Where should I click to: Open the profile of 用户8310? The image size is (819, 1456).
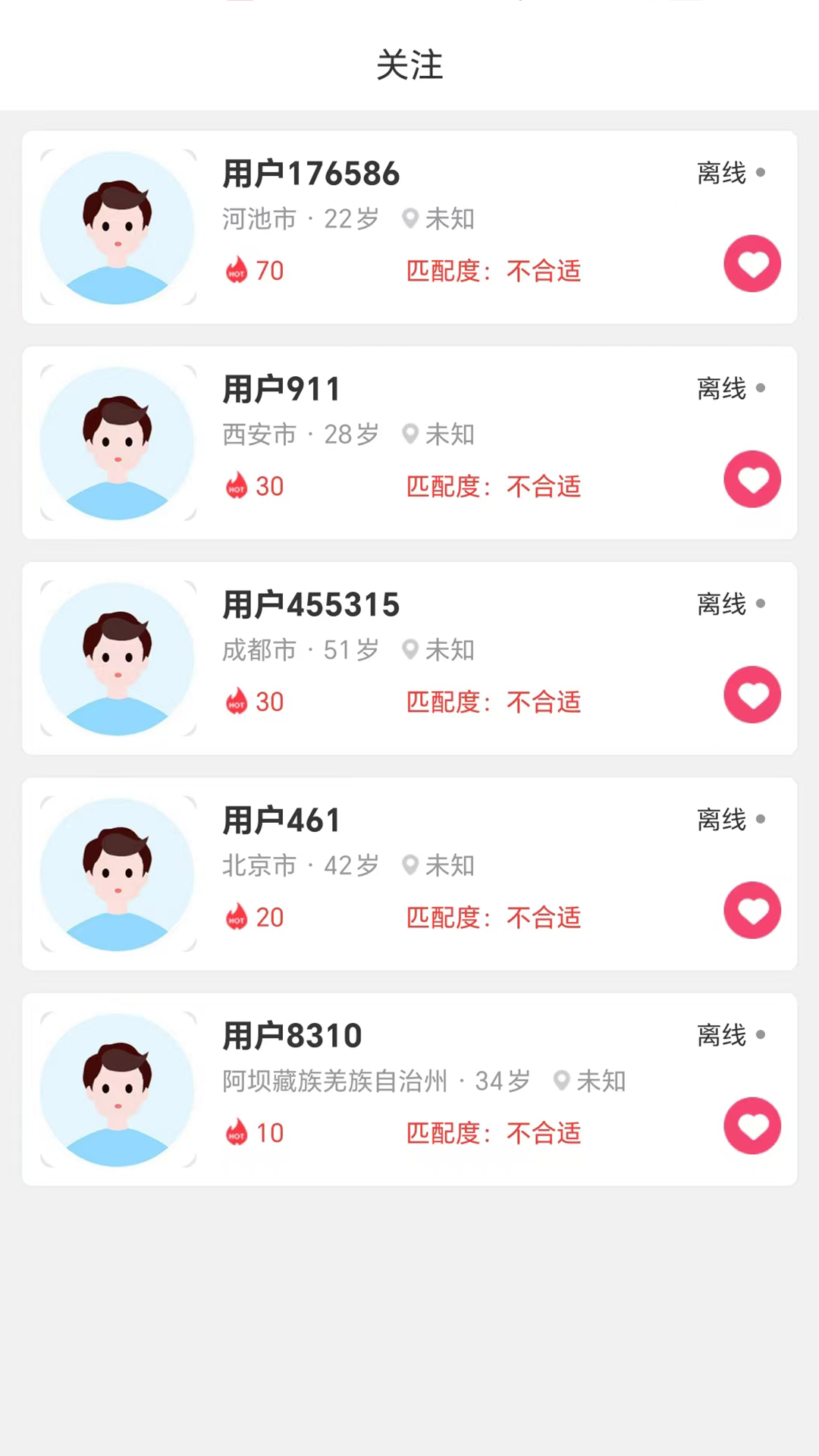pyautogui.click(x=409, y=1089)
